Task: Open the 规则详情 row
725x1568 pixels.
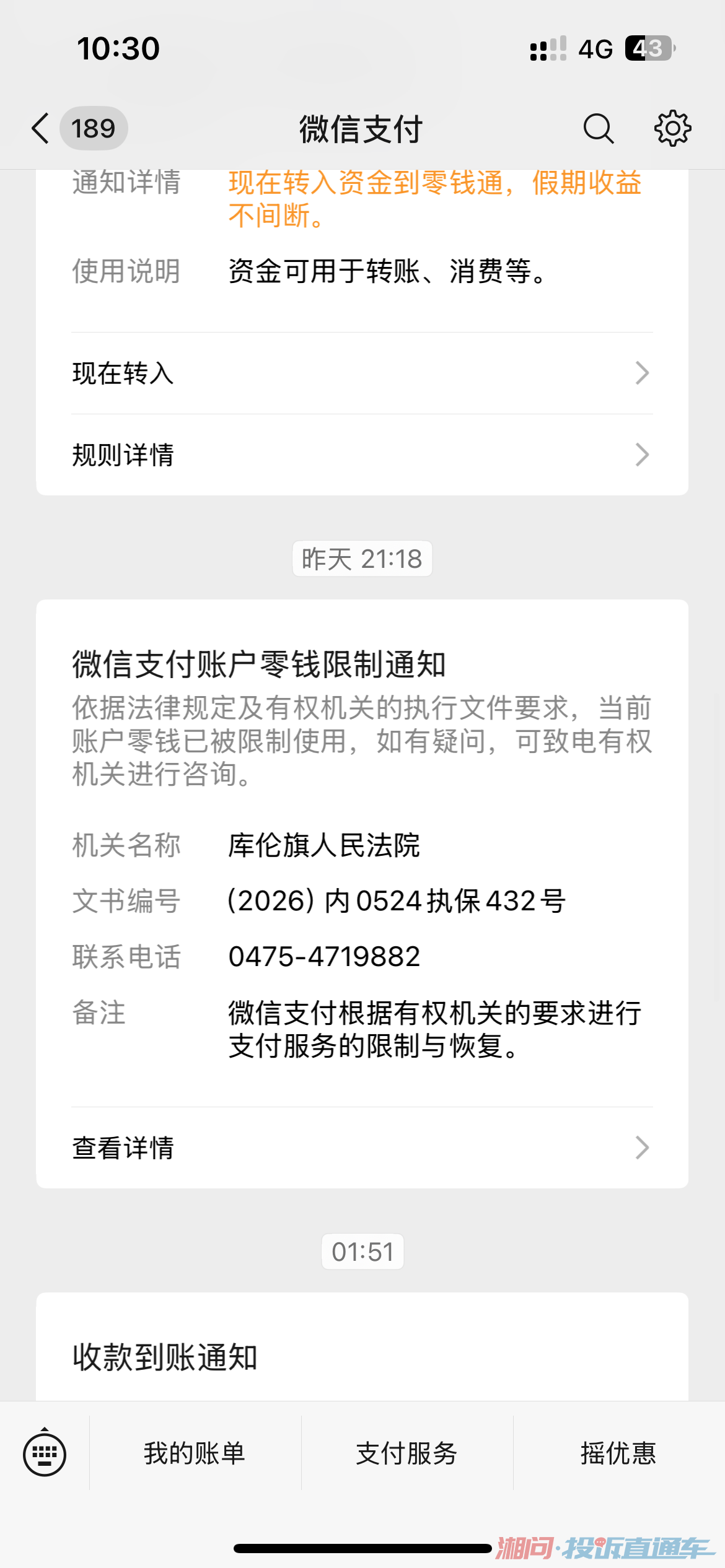Action: pos(362,455)
